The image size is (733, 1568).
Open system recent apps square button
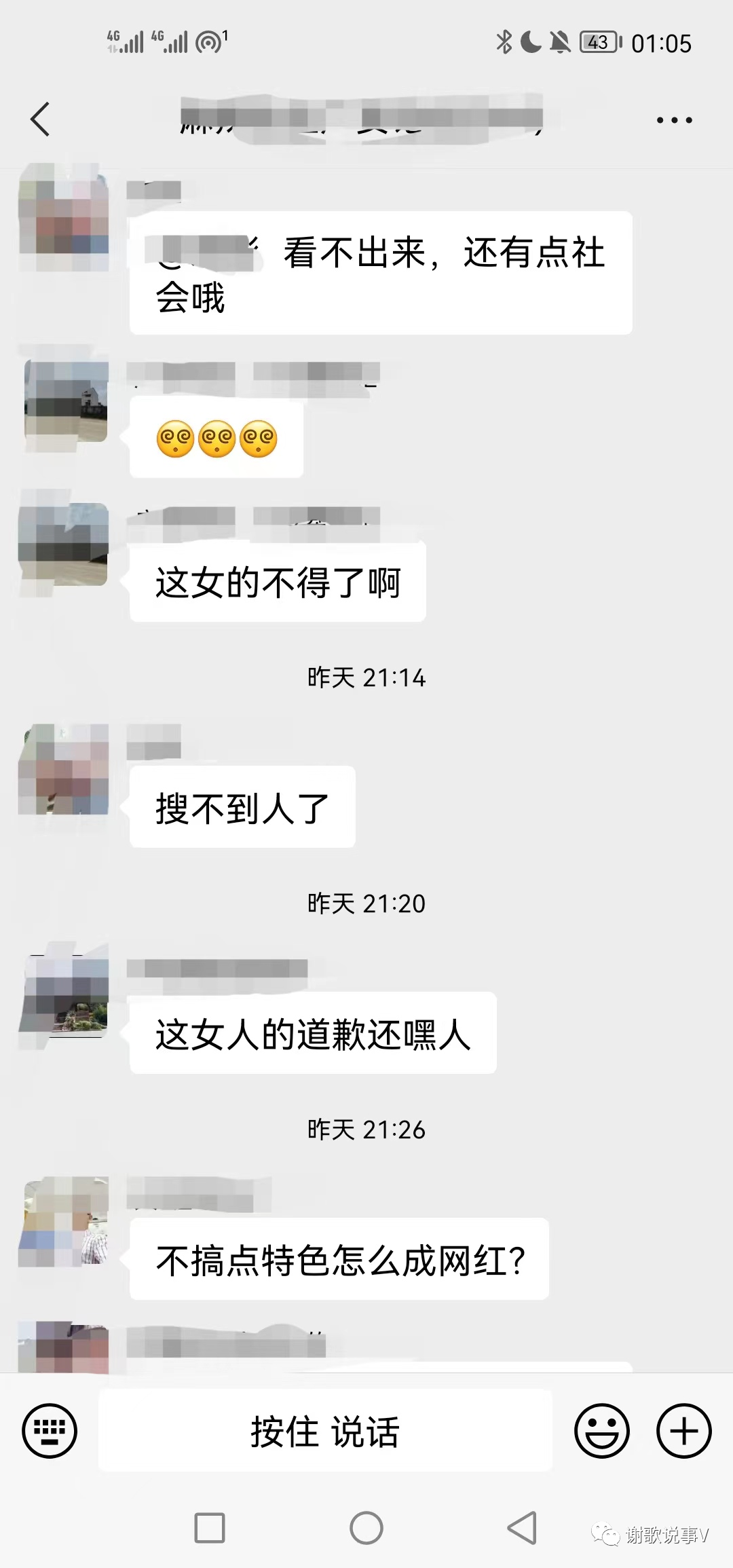(210, 1527)
